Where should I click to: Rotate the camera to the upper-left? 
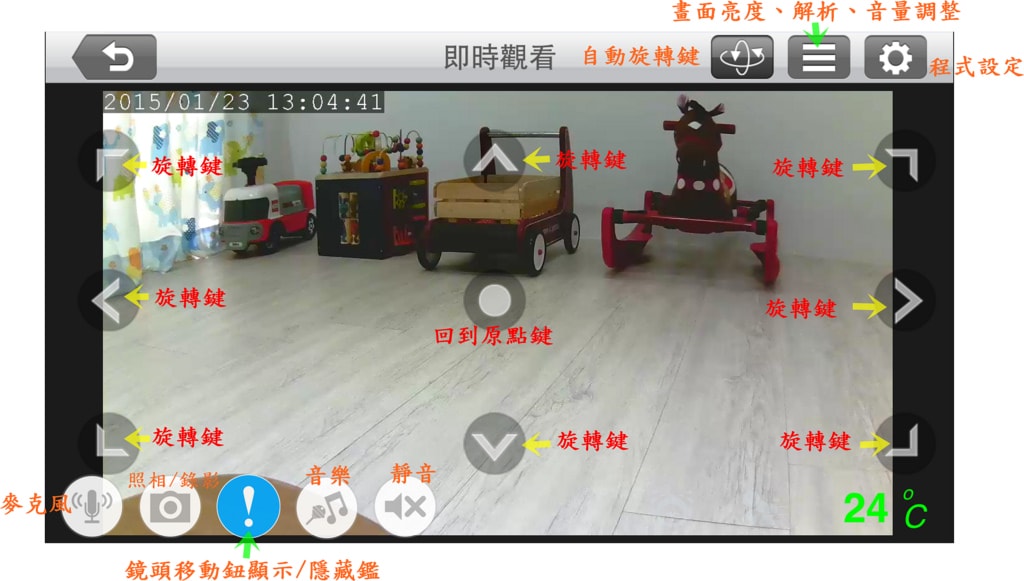click(108, 161)
